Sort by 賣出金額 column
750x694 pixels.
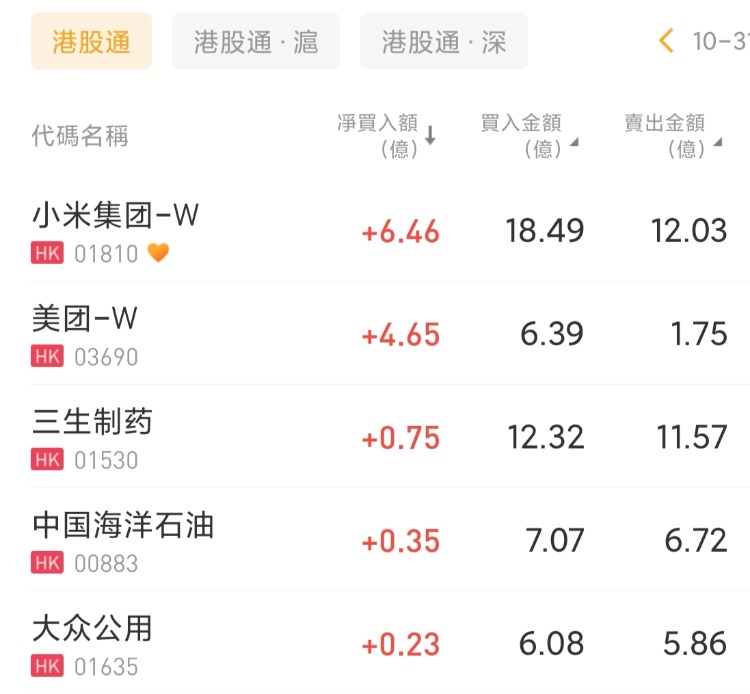click(x=672, y=136)
